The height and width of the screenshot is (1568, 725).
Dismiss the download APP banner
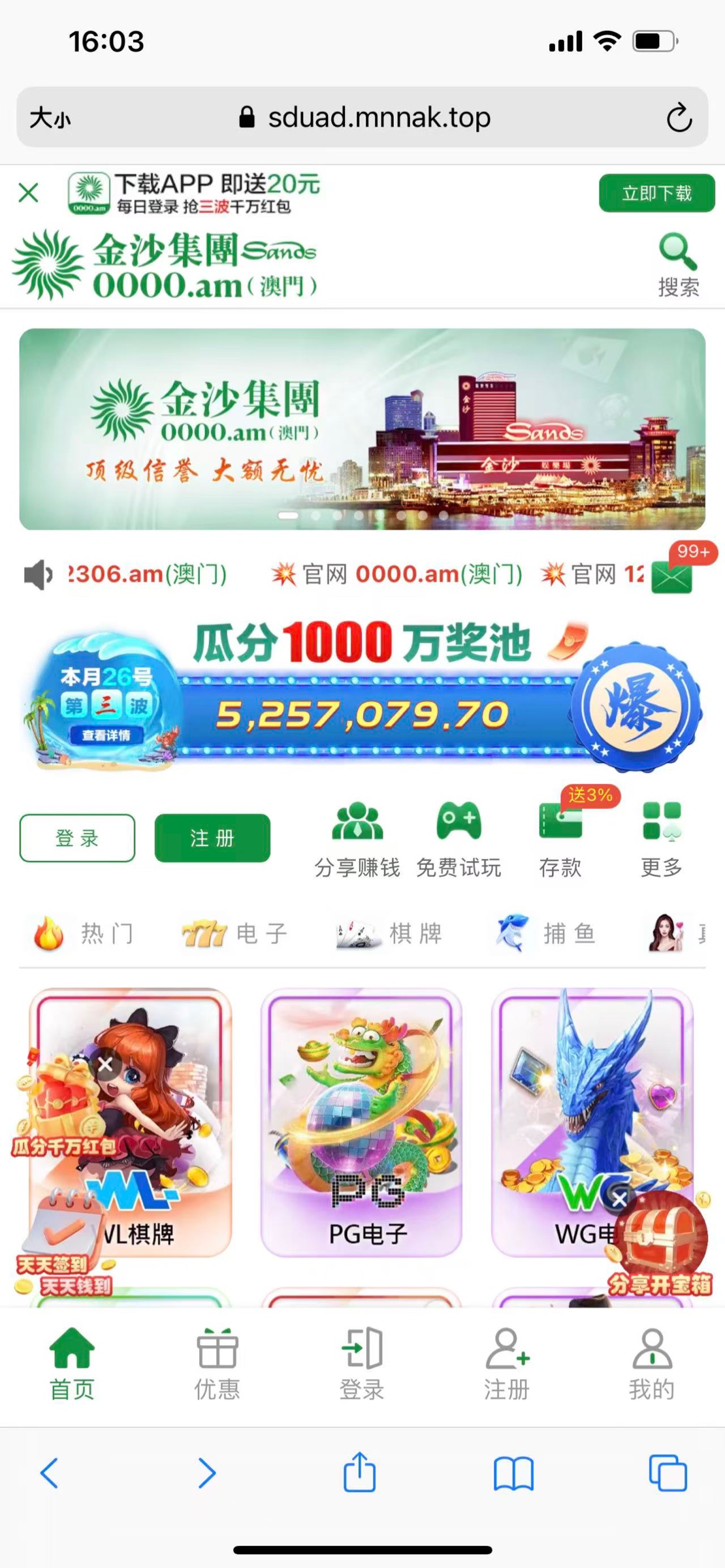(x=29, y=193)
